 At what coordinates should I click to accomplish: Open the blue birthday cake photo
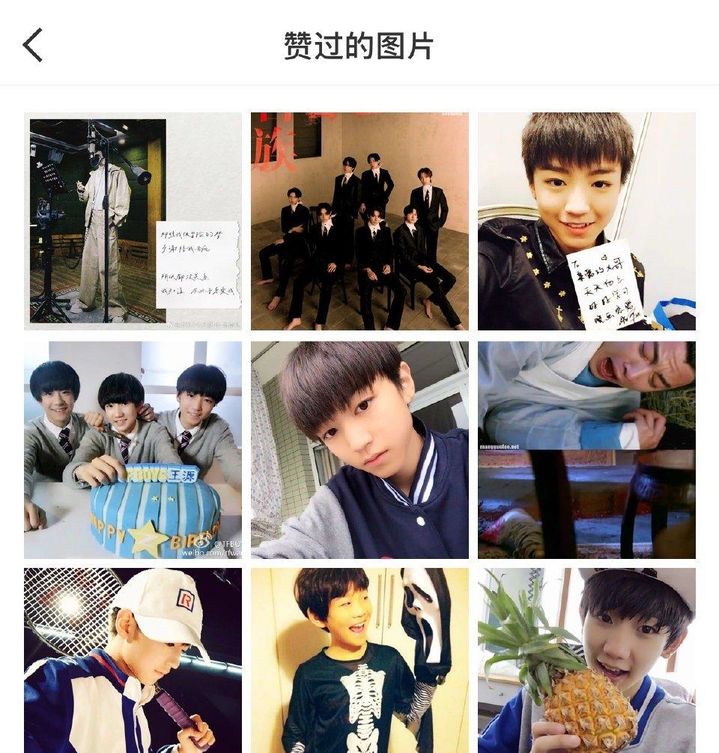coord(133,450)
